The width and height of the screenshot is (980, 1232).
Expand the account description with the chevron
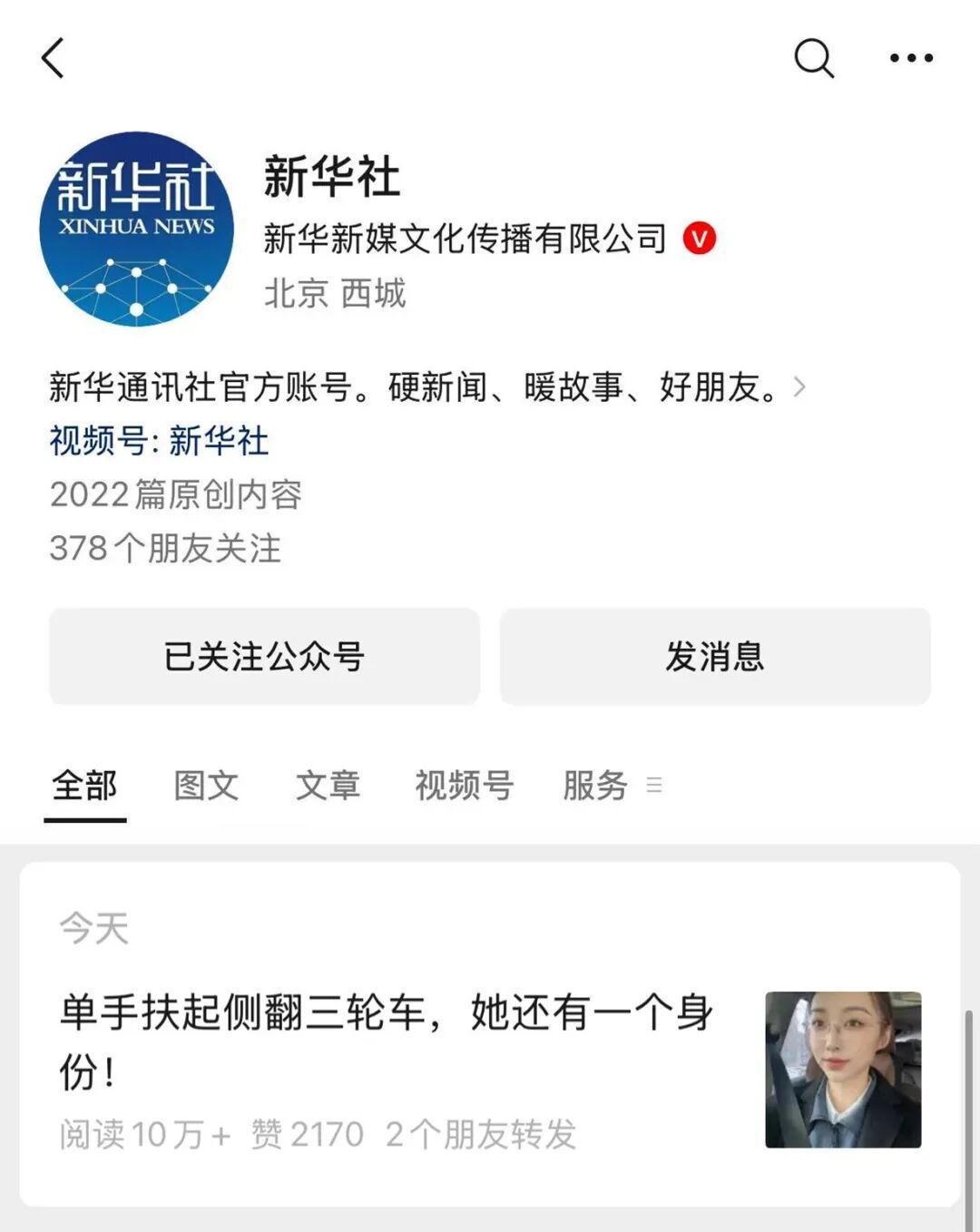pos(799,386)
